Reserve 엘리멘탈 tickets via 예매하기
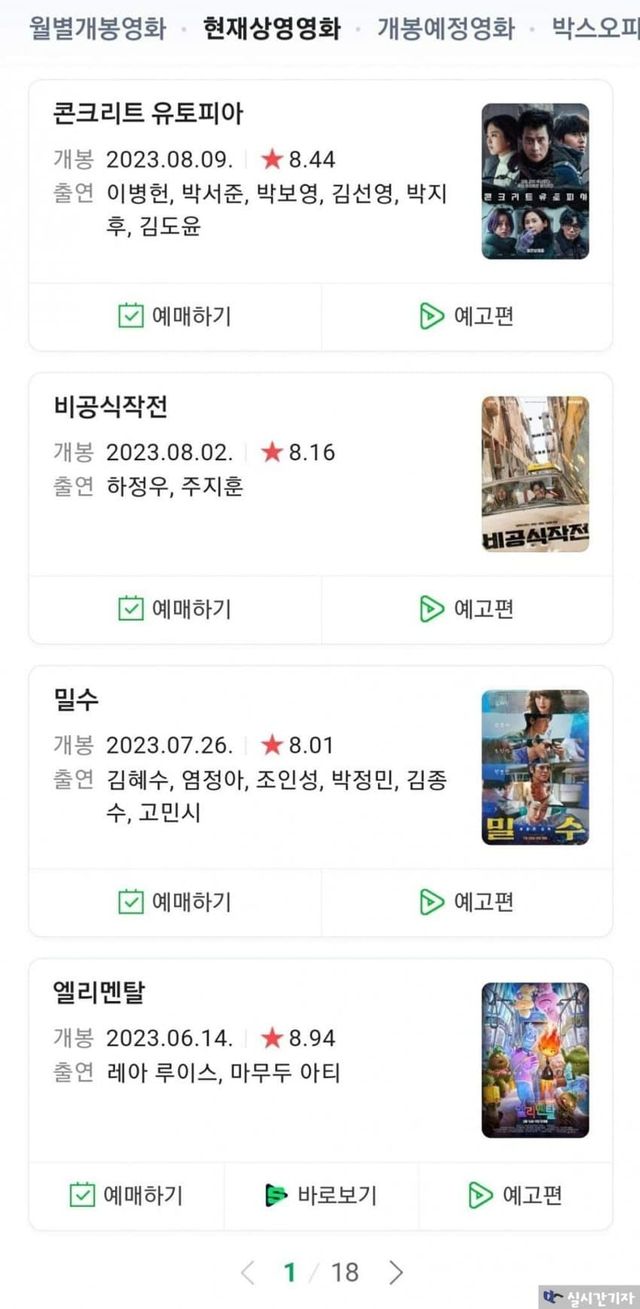This screenshot has height=1309, width=640. tap(126, 1195)
